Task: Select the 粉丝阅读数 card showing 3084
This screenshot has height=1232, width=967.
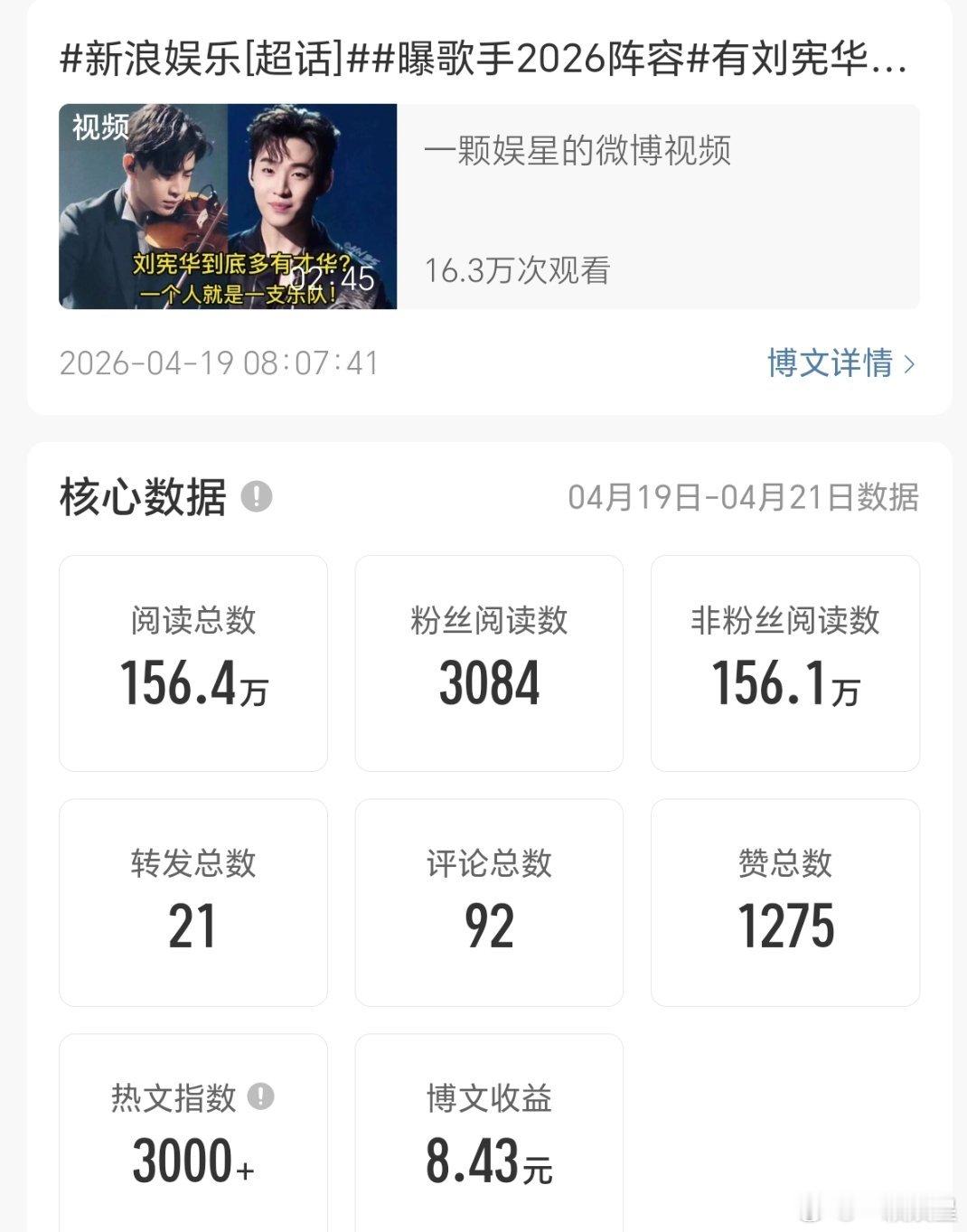Action: click(x=490, y=662)
